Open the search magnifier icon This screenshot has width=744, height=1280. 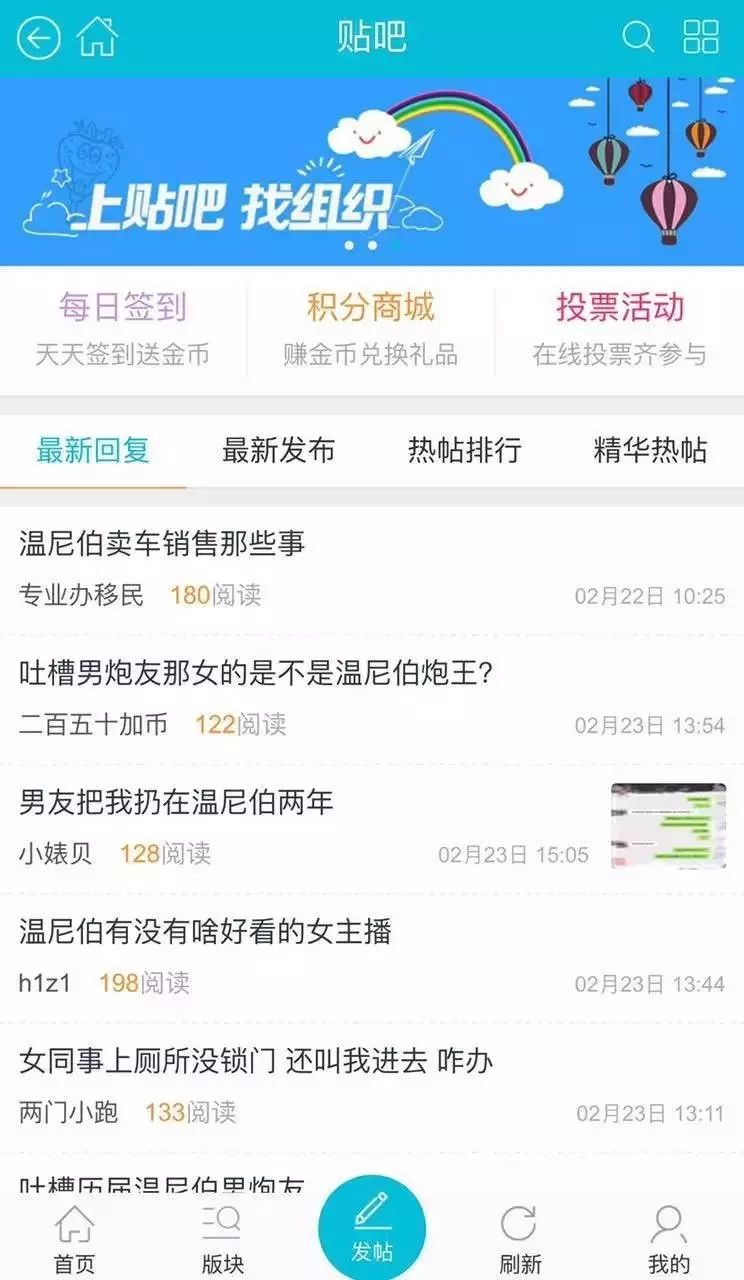tap(637, 38)
